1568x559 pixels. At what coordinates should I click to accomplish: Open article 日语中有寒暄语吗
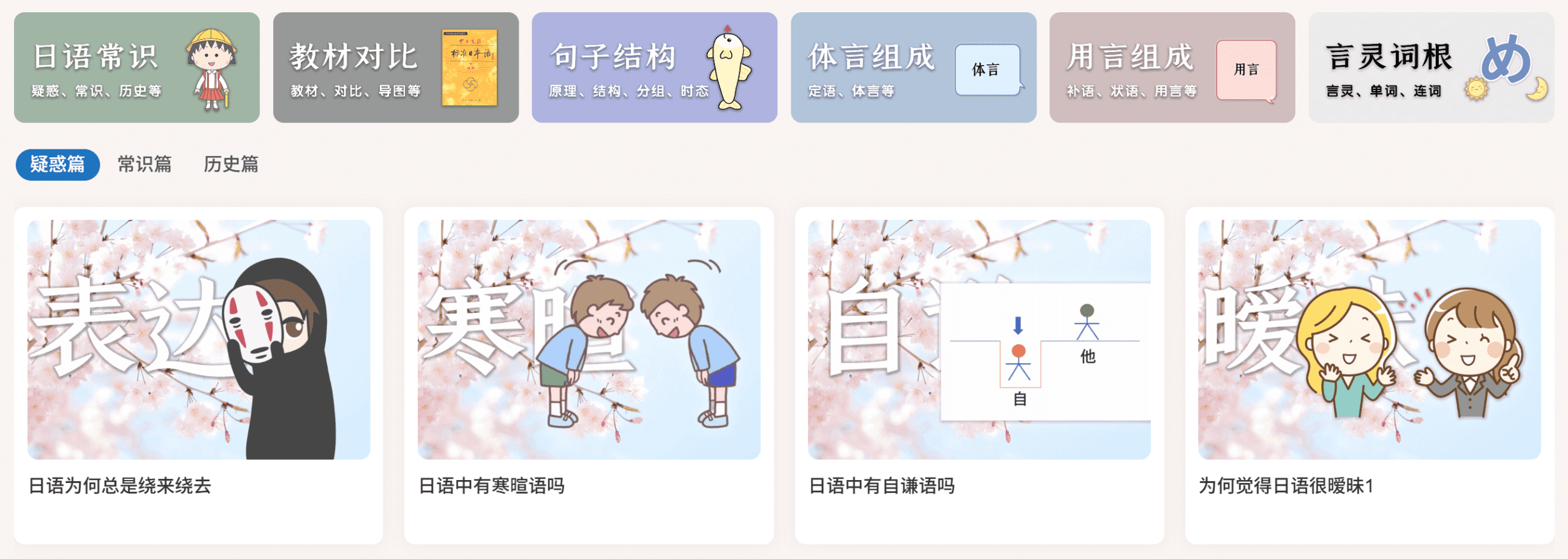tap(589, 375)
